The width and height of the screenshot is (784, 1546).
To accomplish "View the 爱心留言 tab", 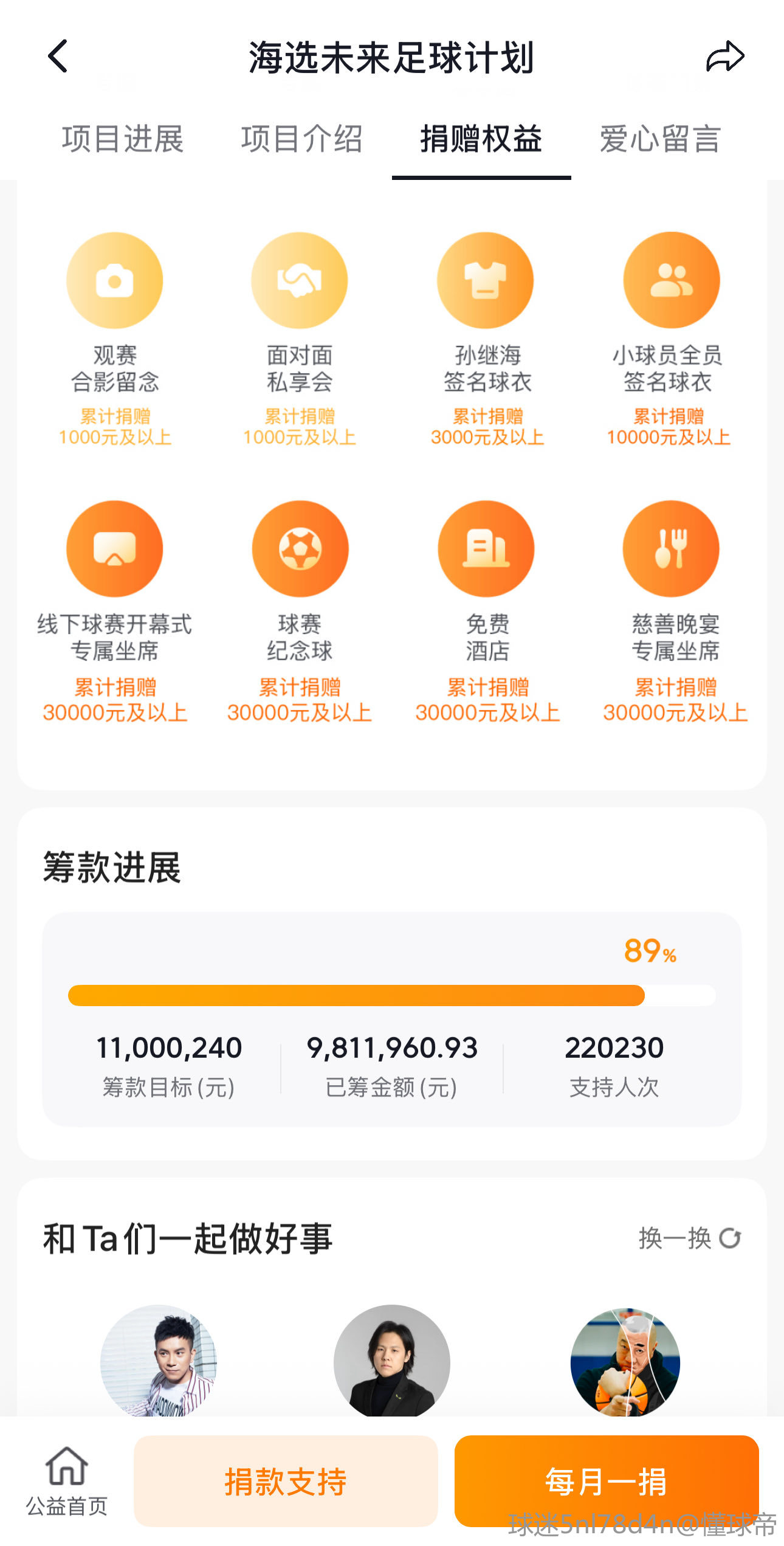I will [x=660, y=139].
